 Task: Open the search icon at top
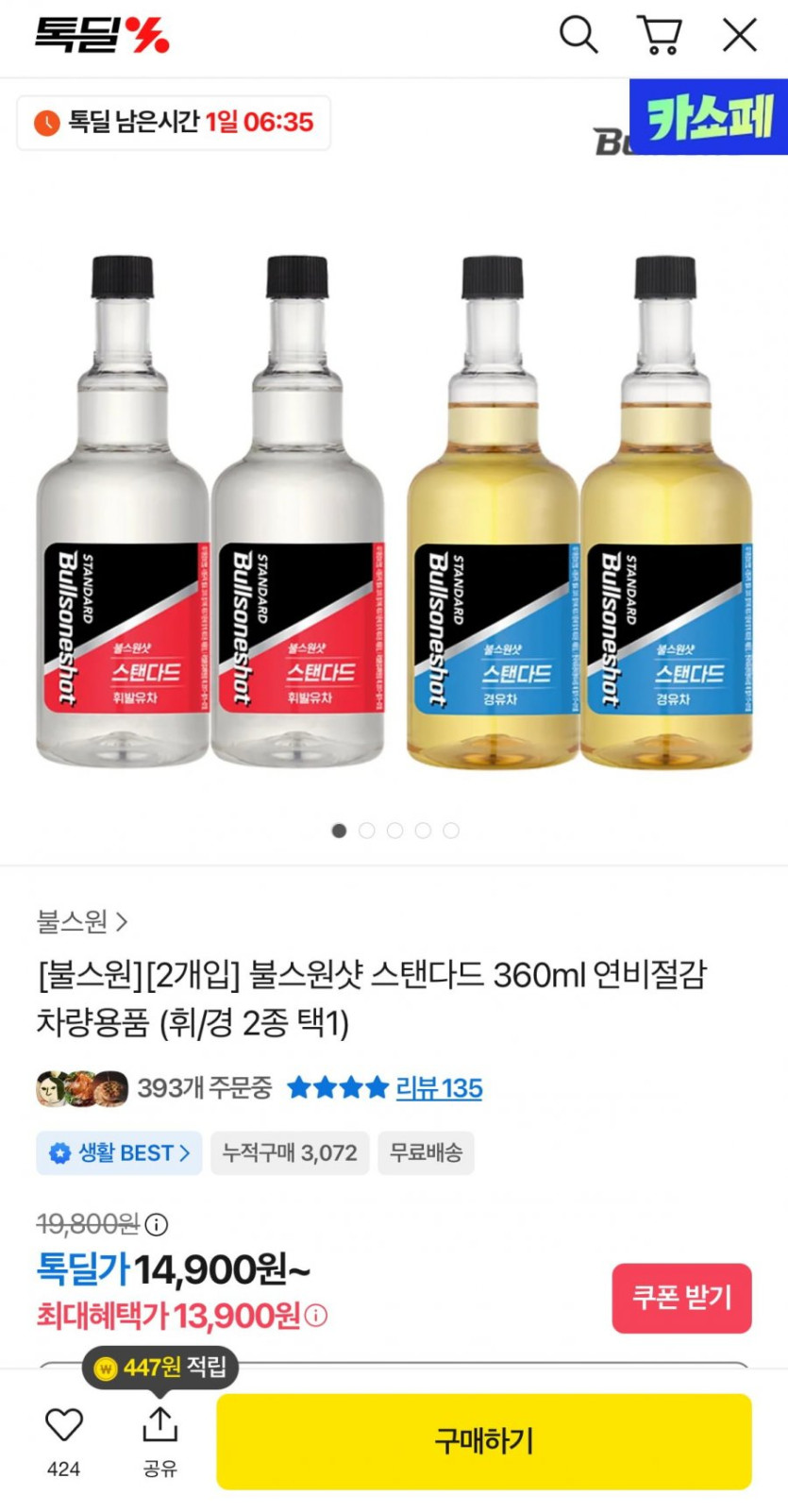pos(578,36)
